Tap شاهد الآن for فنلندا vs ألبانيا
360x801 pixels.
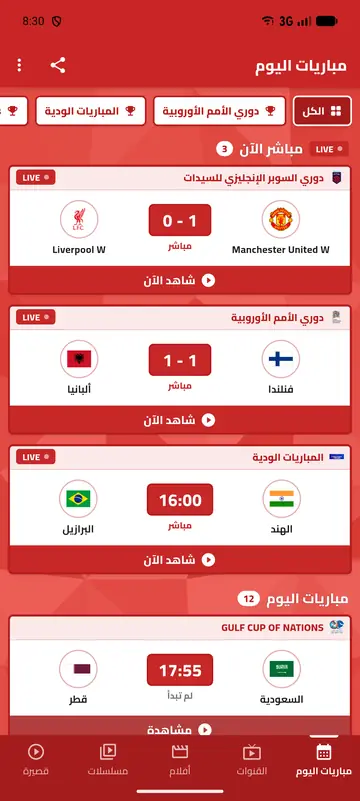180,420
